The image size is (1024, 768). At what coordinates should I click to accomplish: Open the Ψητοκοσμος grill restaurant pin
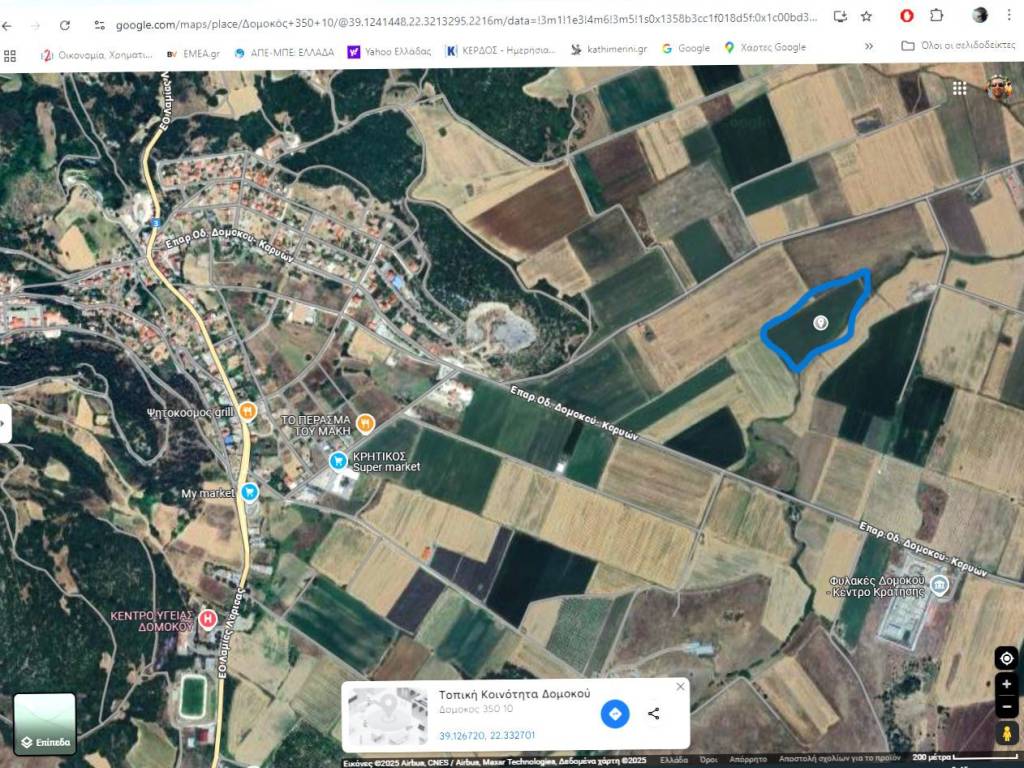248,411
